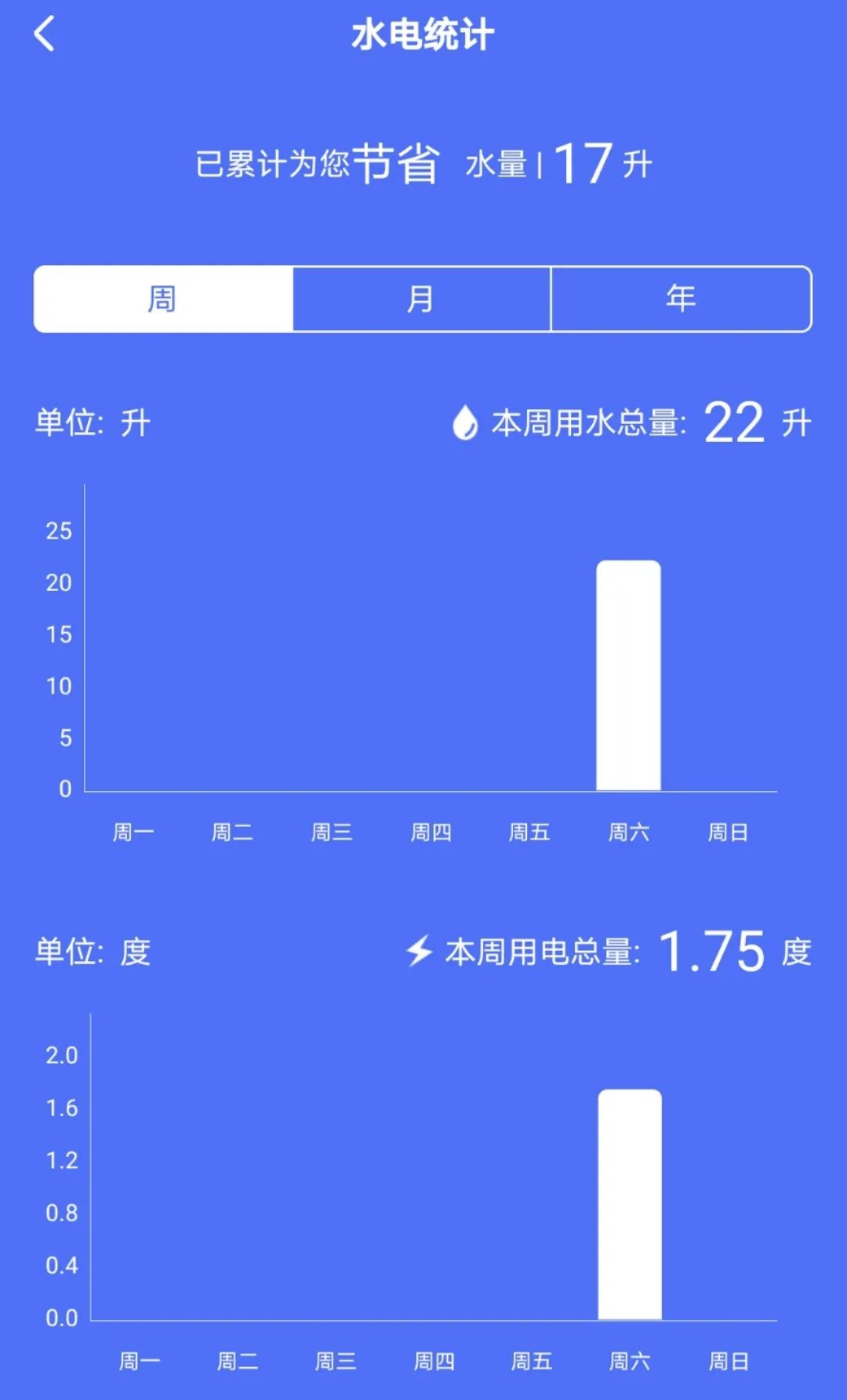Tap 周三 below the water chart
This screenshot has width=847, height=1400.
point(333,832)
